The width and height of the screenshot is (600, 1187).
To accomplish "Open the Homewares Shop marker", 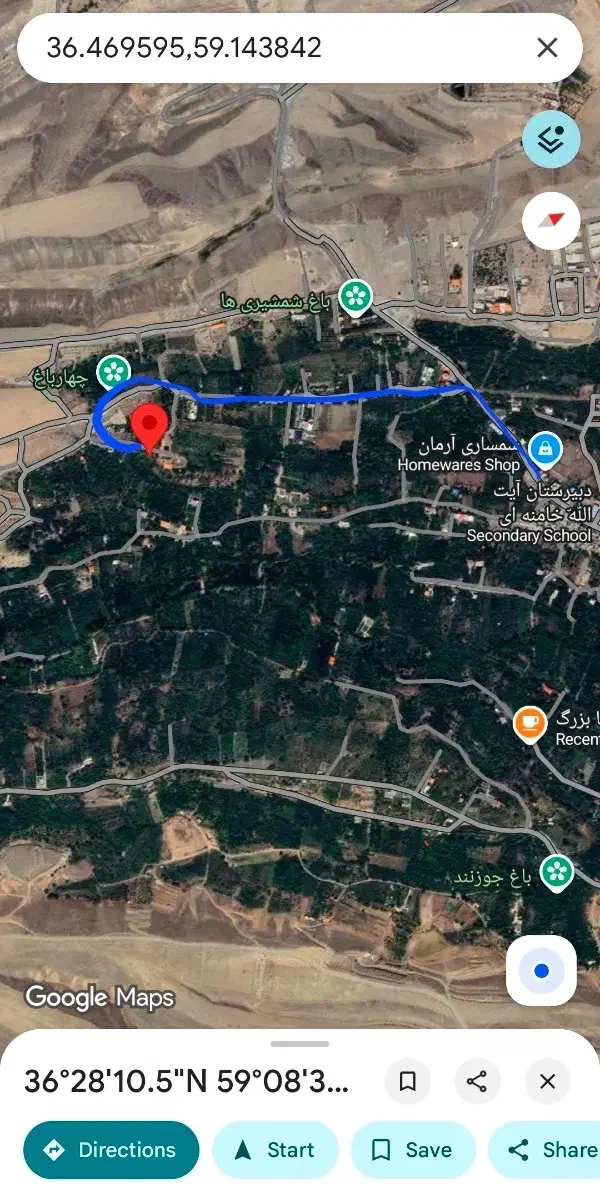I will [x=544, y=445].
